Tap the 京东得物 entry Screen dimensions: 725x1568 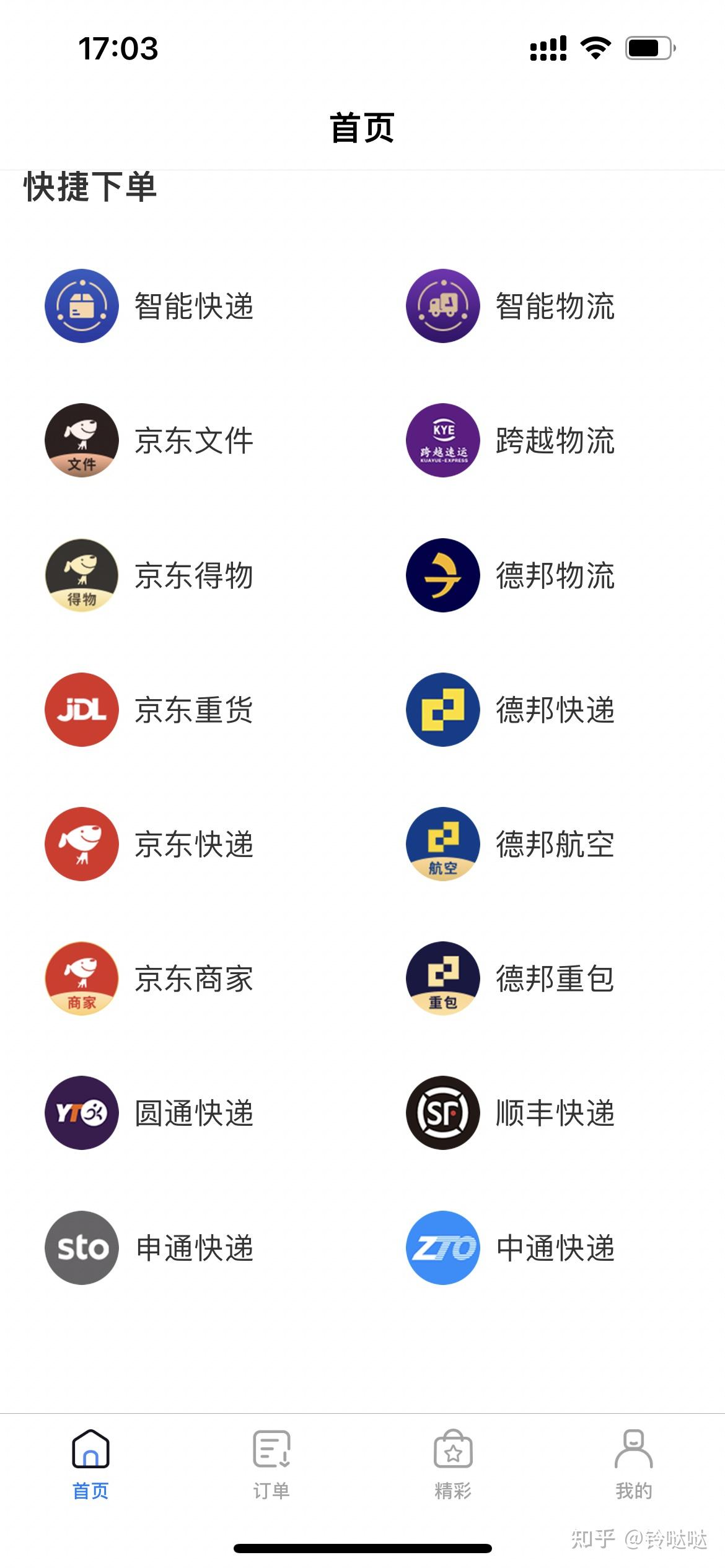[149, 575]
